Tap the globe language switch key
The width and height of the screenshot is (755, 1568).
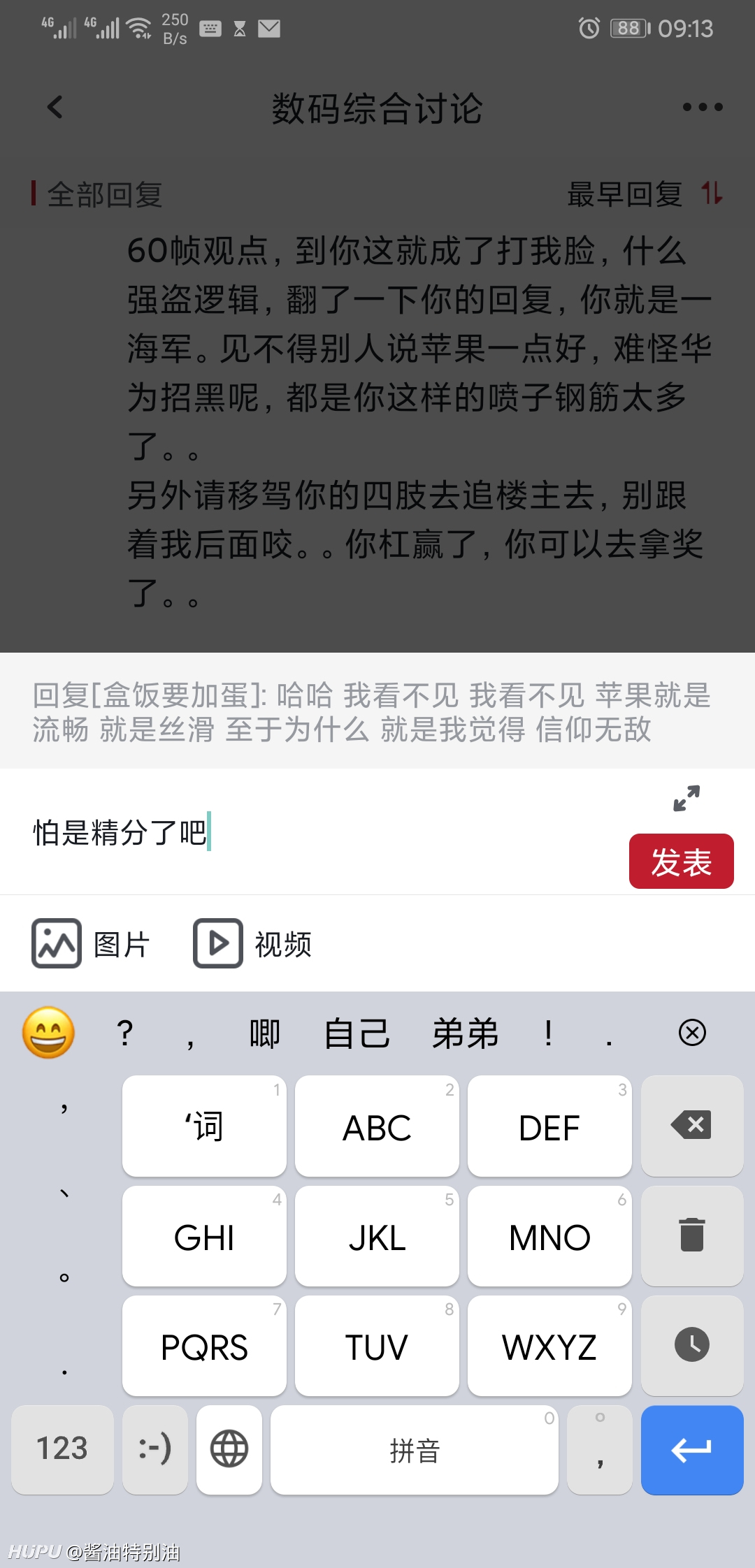tap(229, 1450)
